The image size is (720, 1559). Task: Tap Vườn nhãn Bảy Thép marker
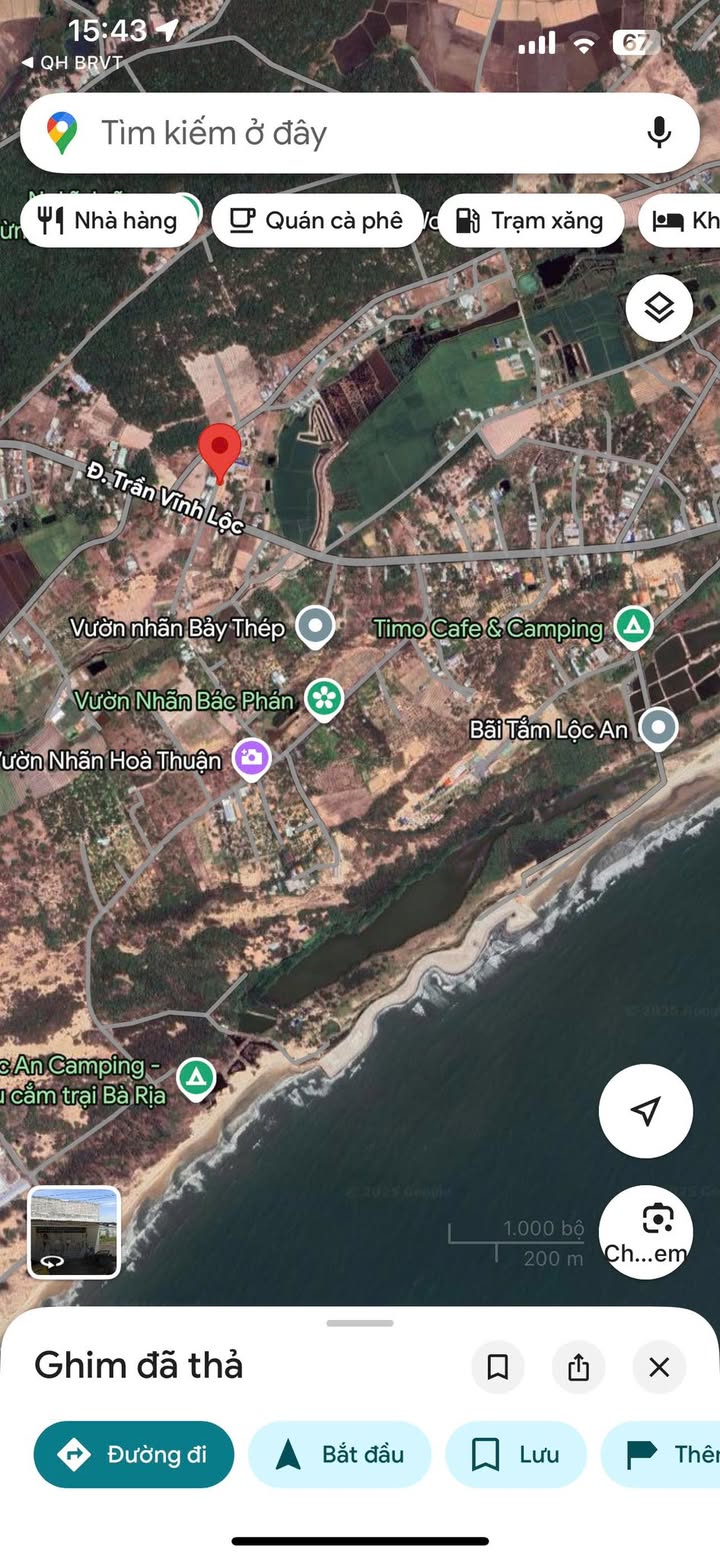click(317, 628)
